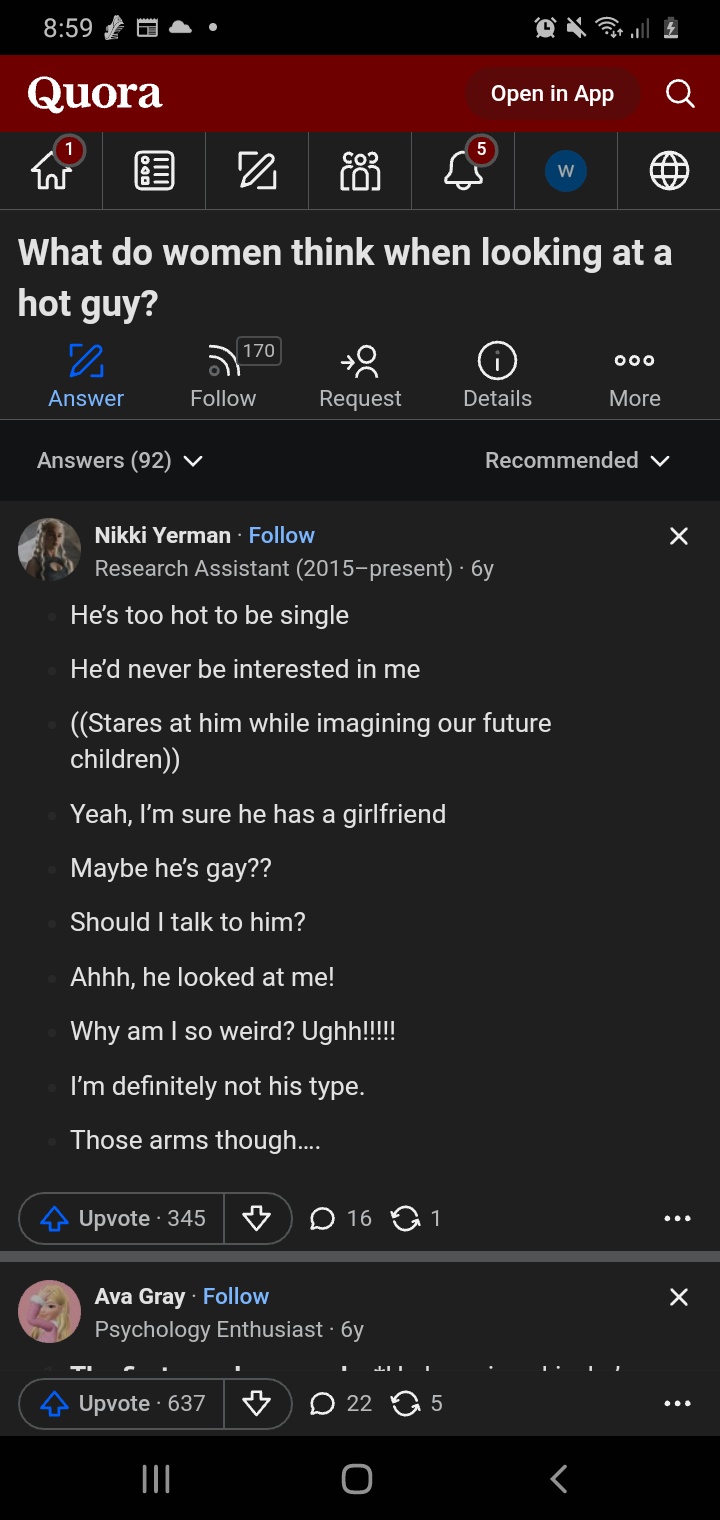This screenshot has height=1520, width=720.
Task: Open the notifications bell
Action: point(463,170)
